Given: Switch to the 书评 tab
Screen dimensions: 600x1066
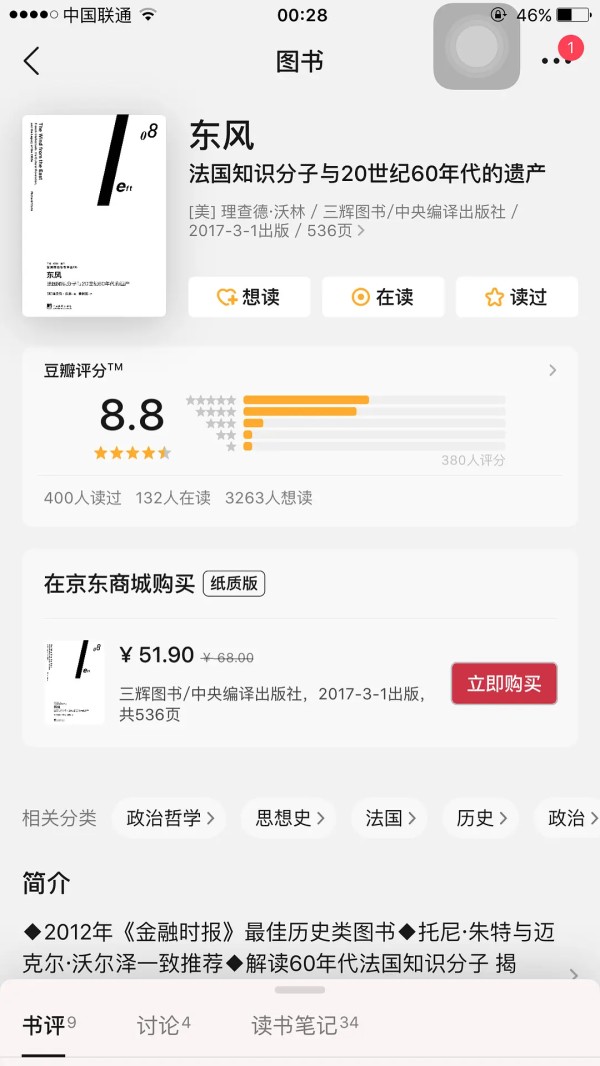Looking at the screenshot, I should [x=49, y=1025].
